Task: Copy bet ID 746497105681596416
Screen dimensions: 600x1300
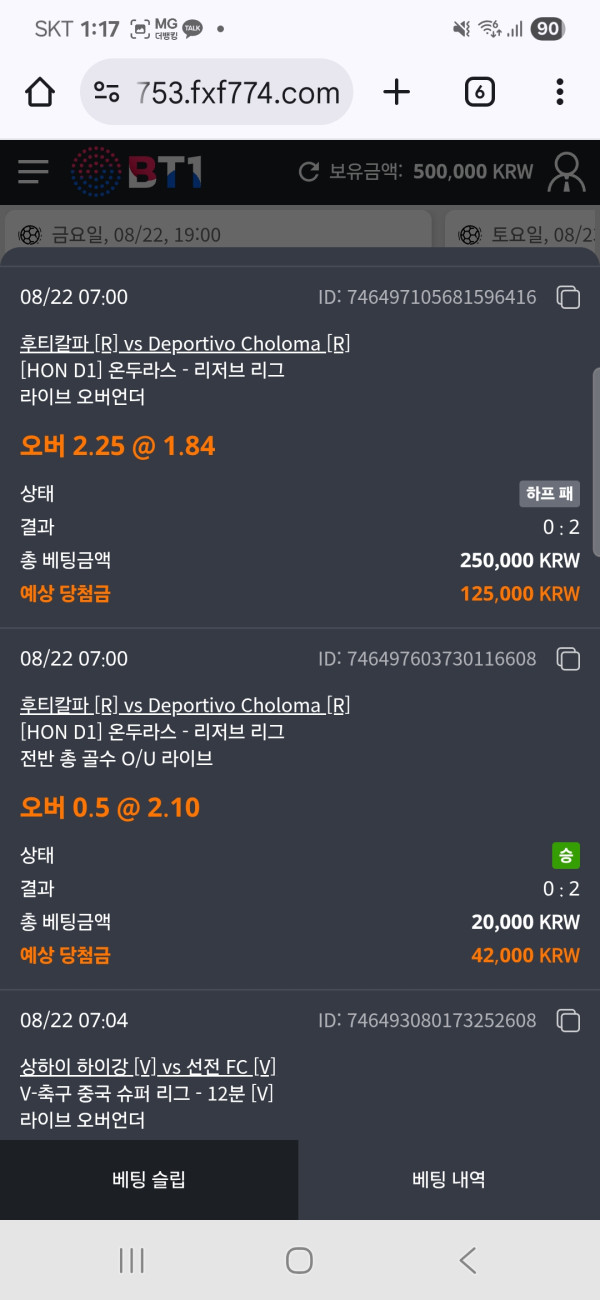Action: click(x=568, y=297)
